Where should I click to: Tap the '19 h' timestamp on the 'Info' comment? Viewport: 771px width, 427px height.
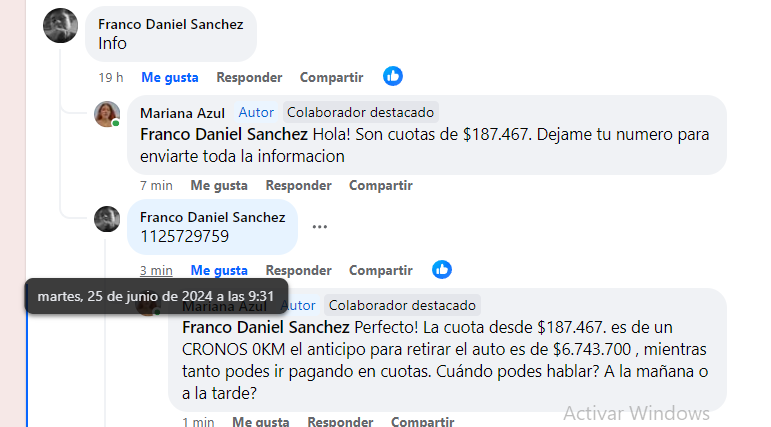pyautogui.click(x=111, y=77)
